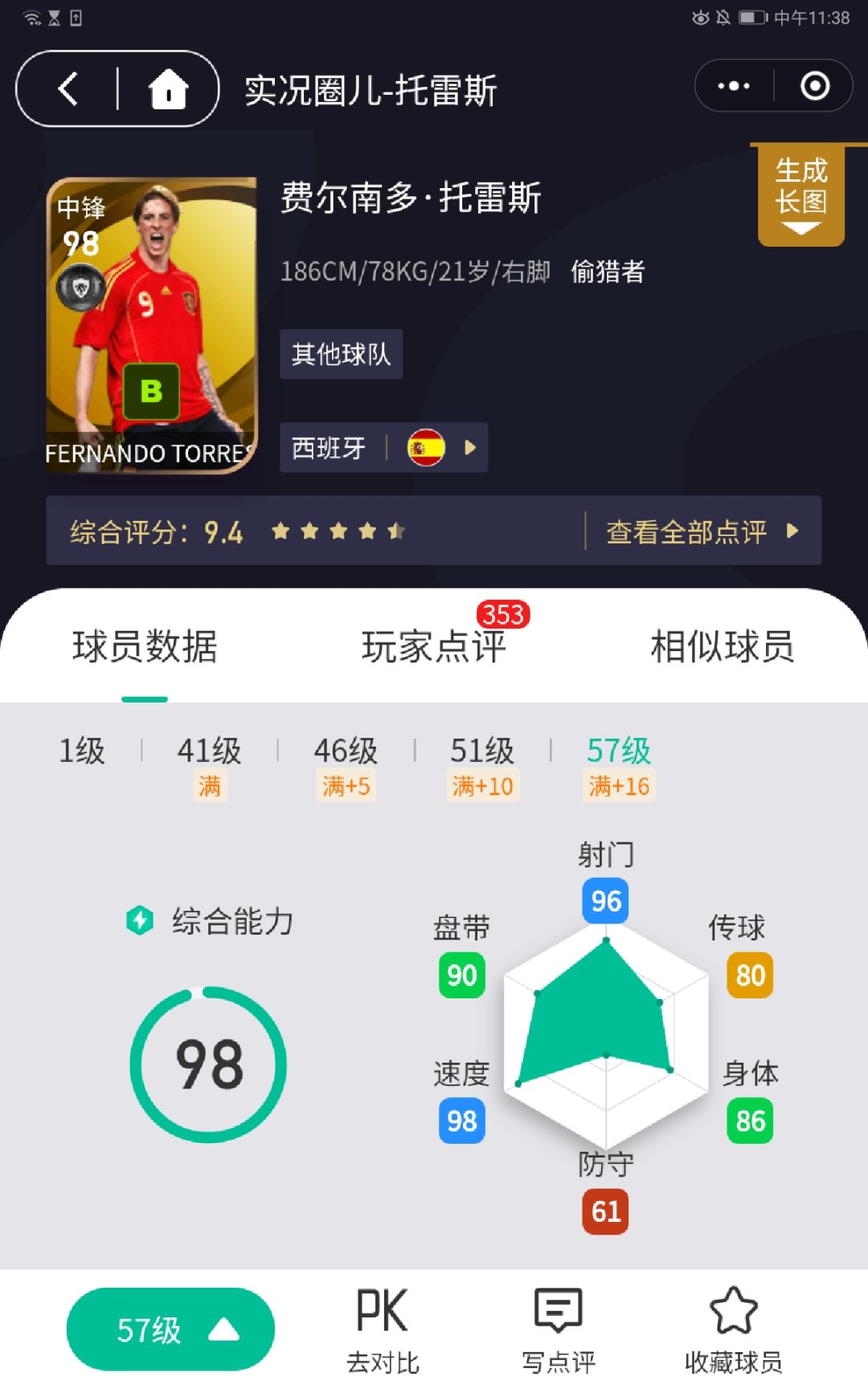Click the home icon in the navigation bar
The image size is (868, 1389).
click(168, 88)
